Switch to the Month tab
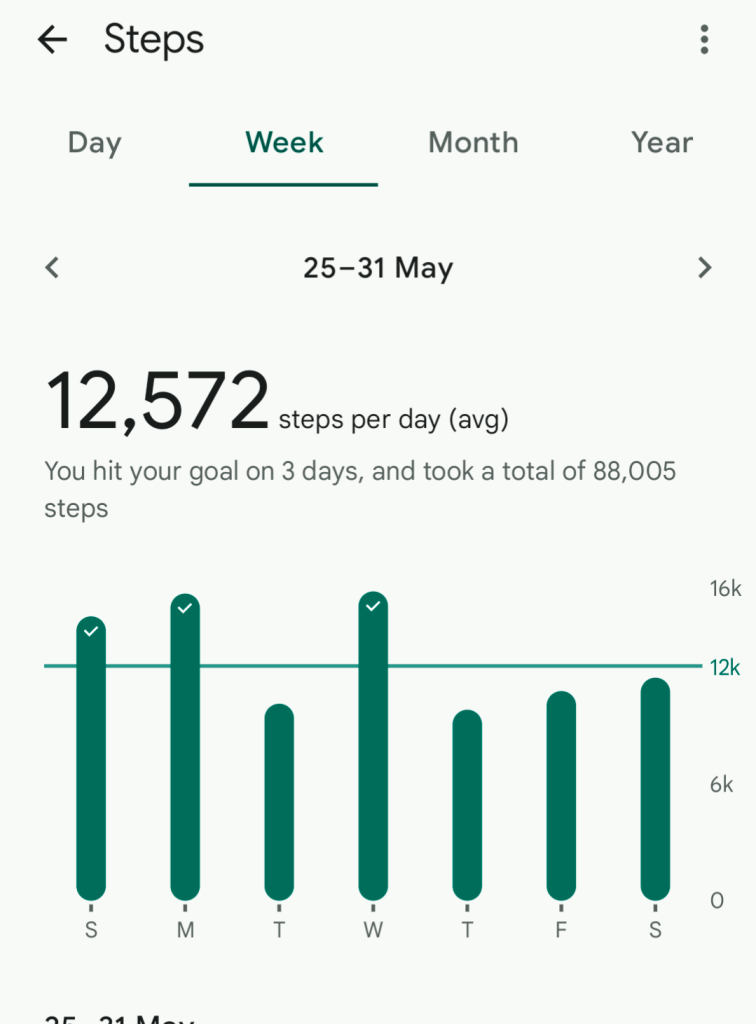Viewport: 756px width, 1024px height. 473,143
